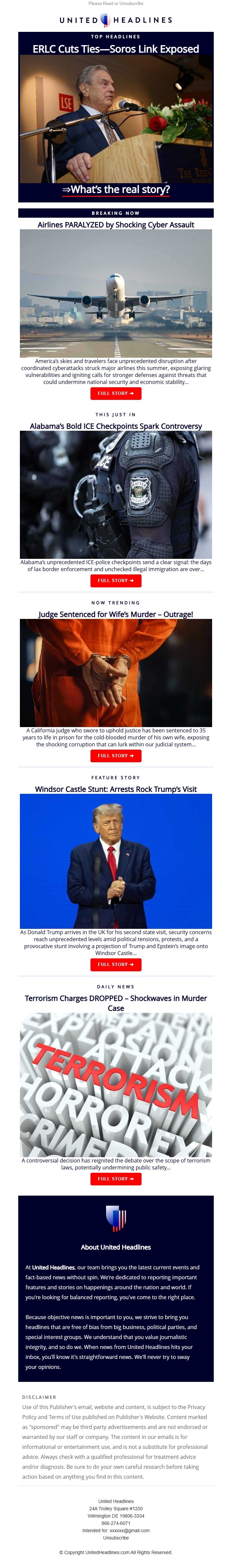
Task: Open the Windsor Castle Stunt headline
Action: tap(115, 789)
